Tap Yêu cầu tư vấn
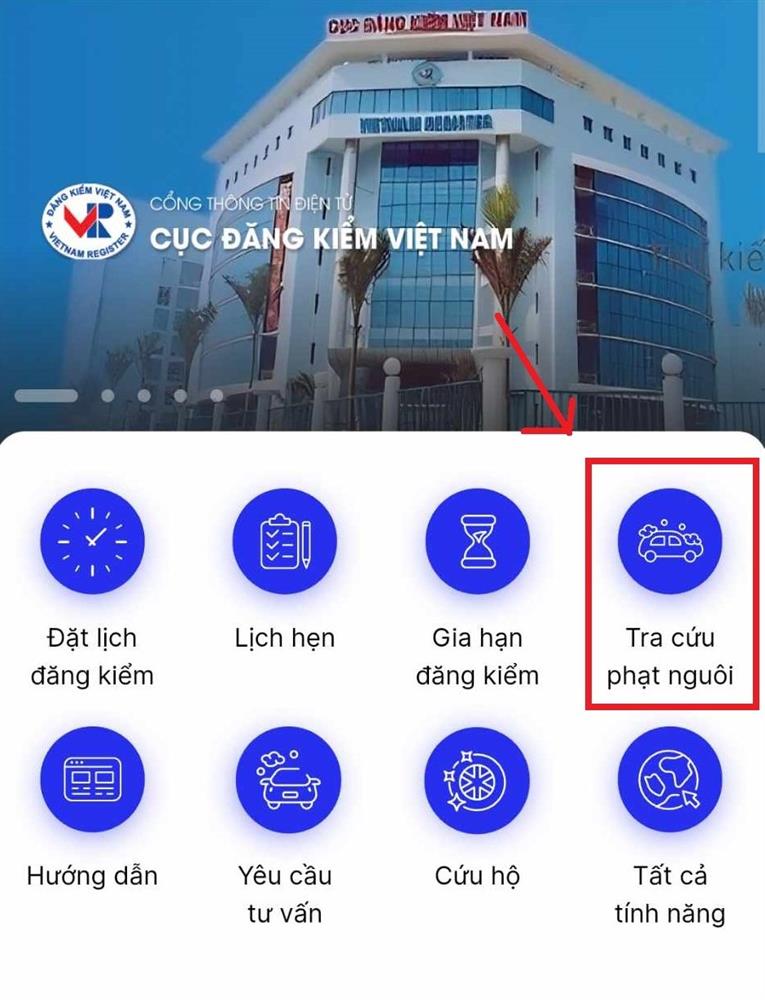The width and height of the screenshot is (765, 1000). click(x=285, y=780)
